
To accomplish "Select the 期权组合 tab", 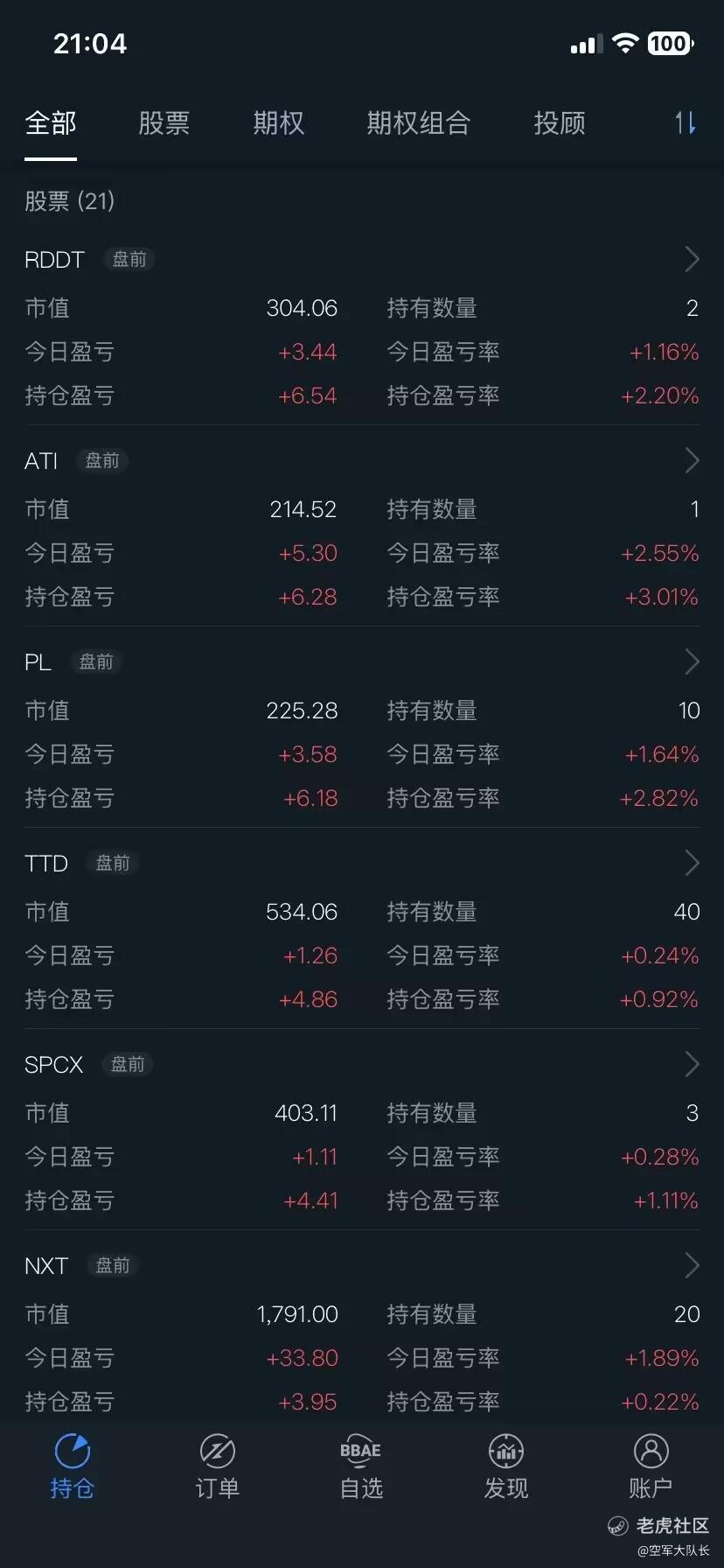I will point(419,123).
